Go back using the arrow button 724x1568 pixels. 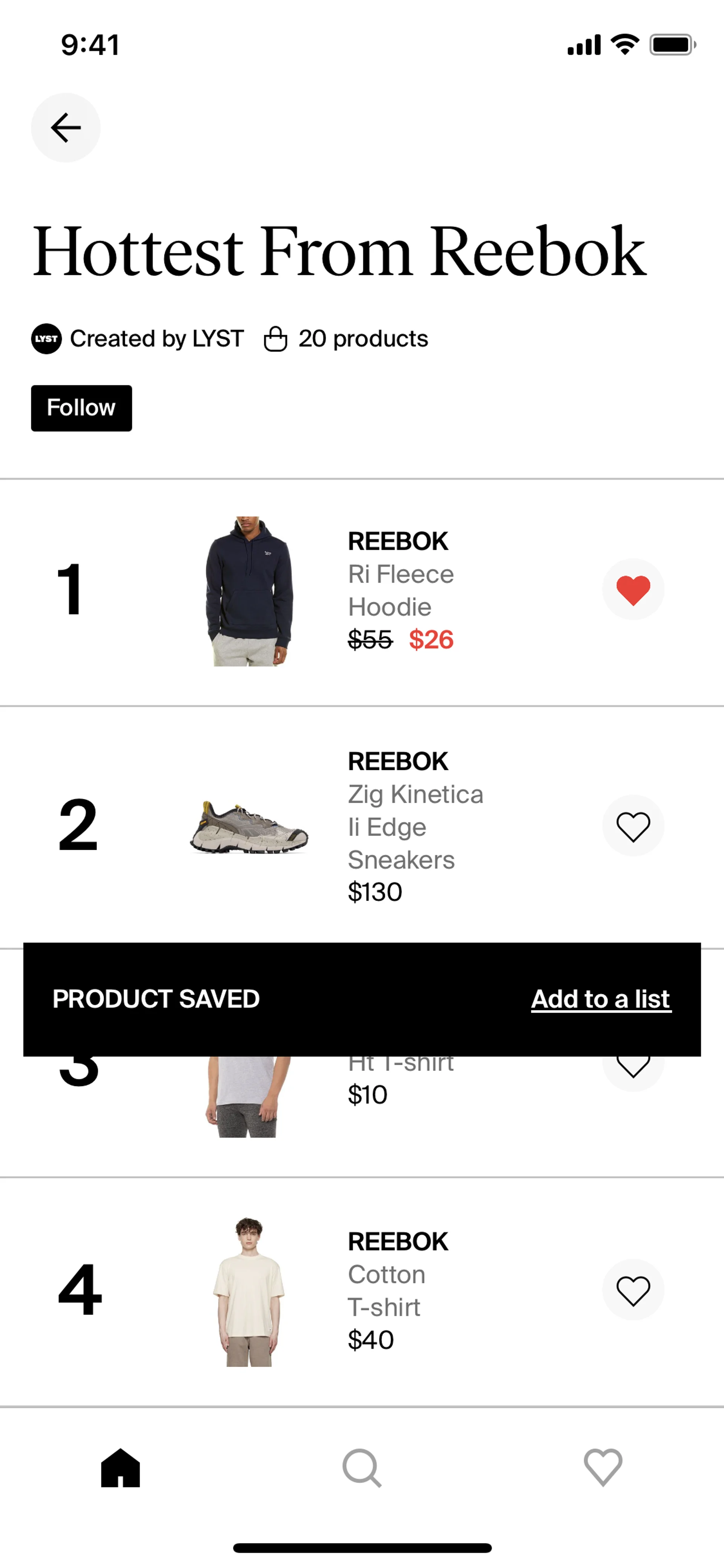[66, 128]
